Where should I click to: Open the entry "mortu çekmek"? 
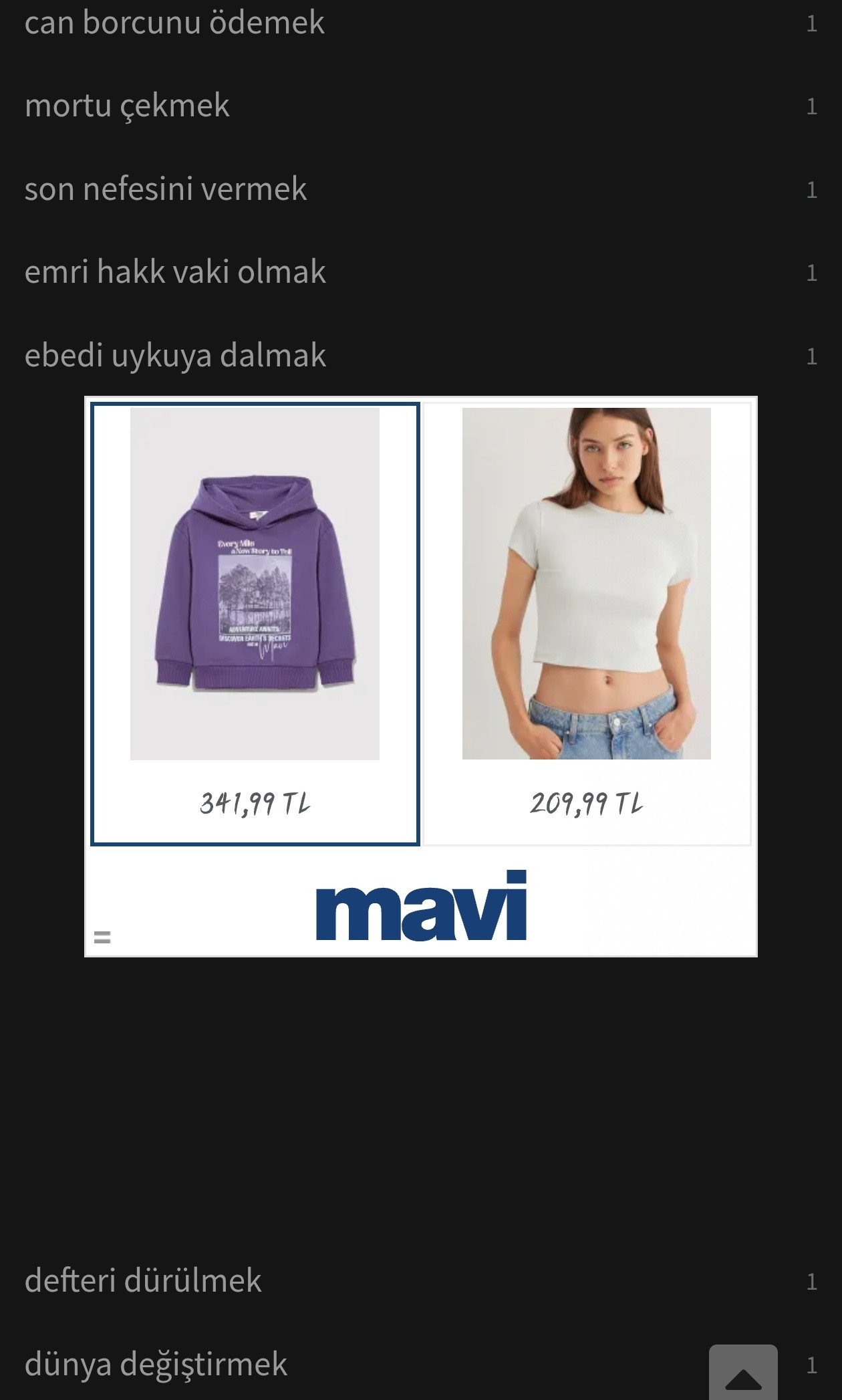[x=127, y=106]
